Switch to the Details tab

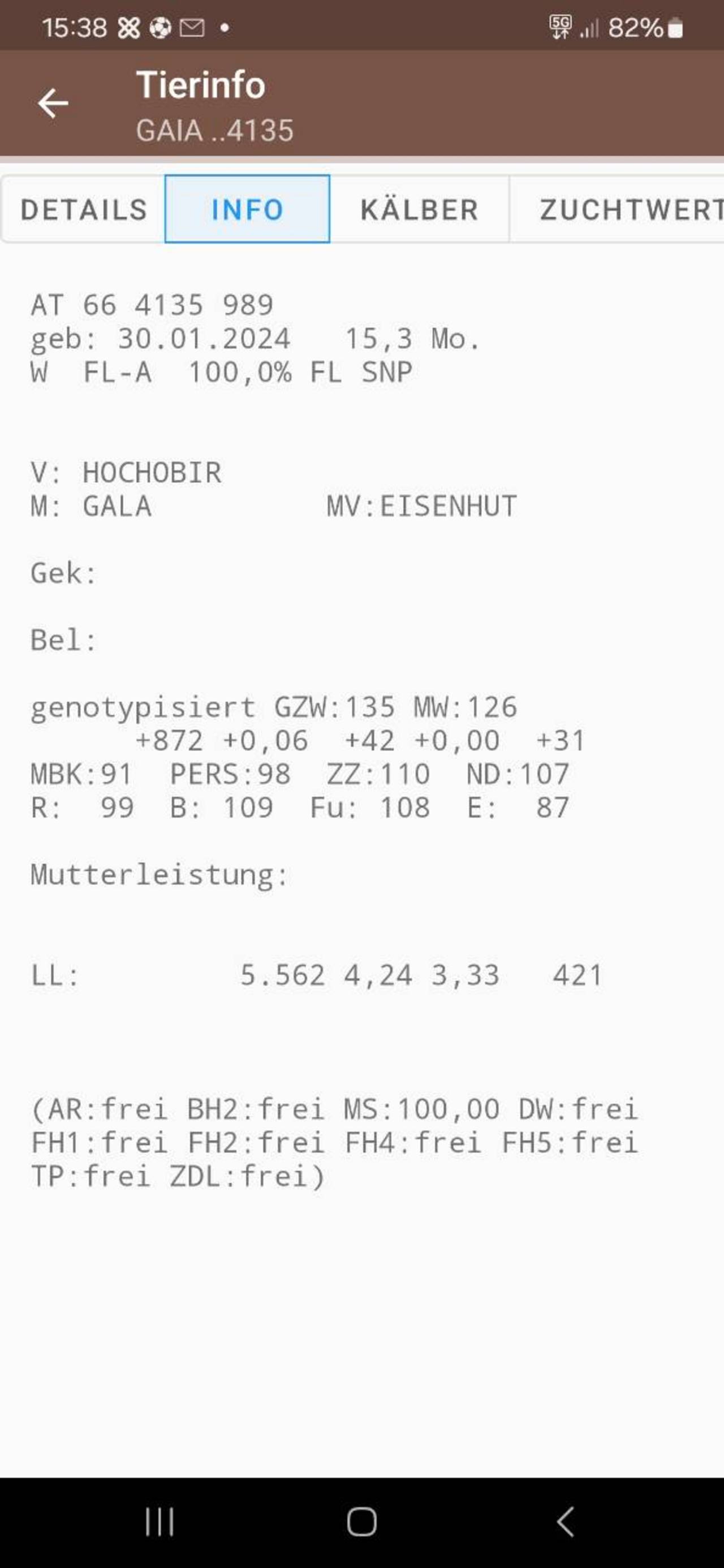[x=83, y=209]
